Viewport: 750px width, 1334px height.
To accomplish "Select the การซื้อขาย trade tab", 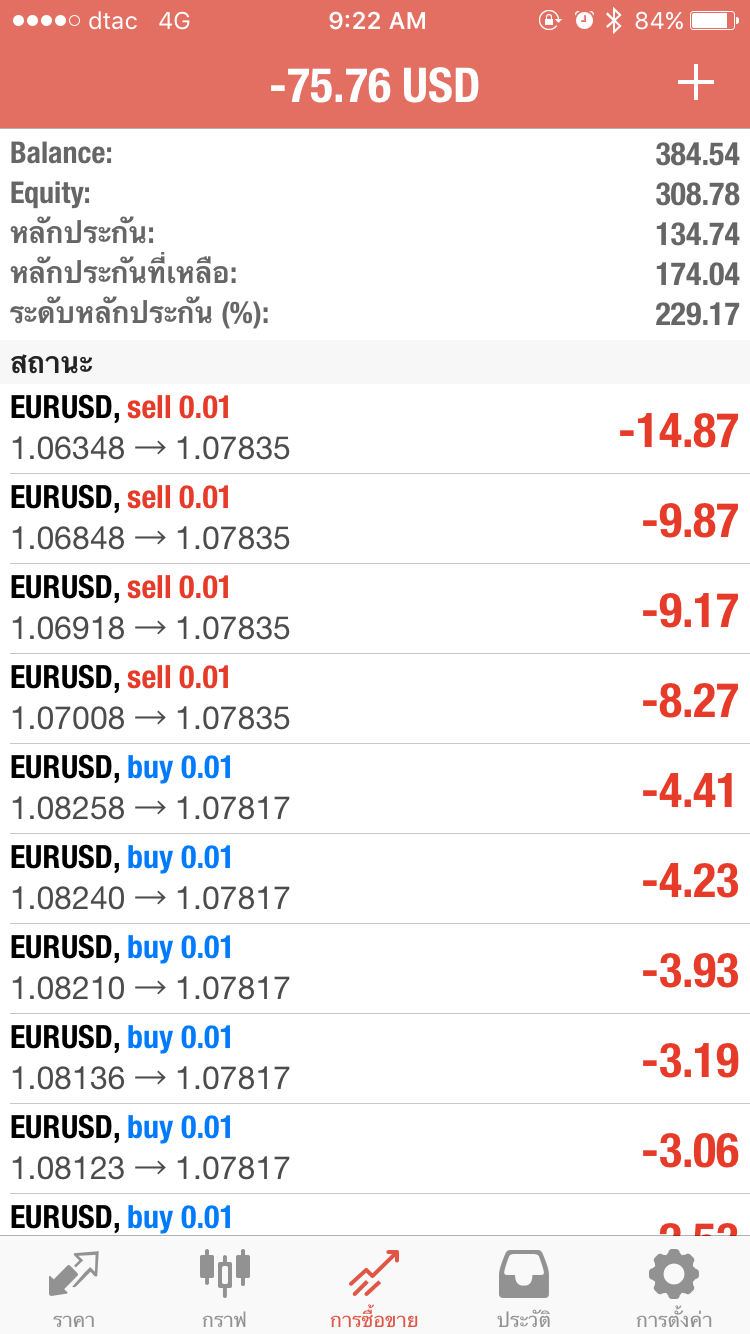I will pyautogui.click(x=374, y=1289).
